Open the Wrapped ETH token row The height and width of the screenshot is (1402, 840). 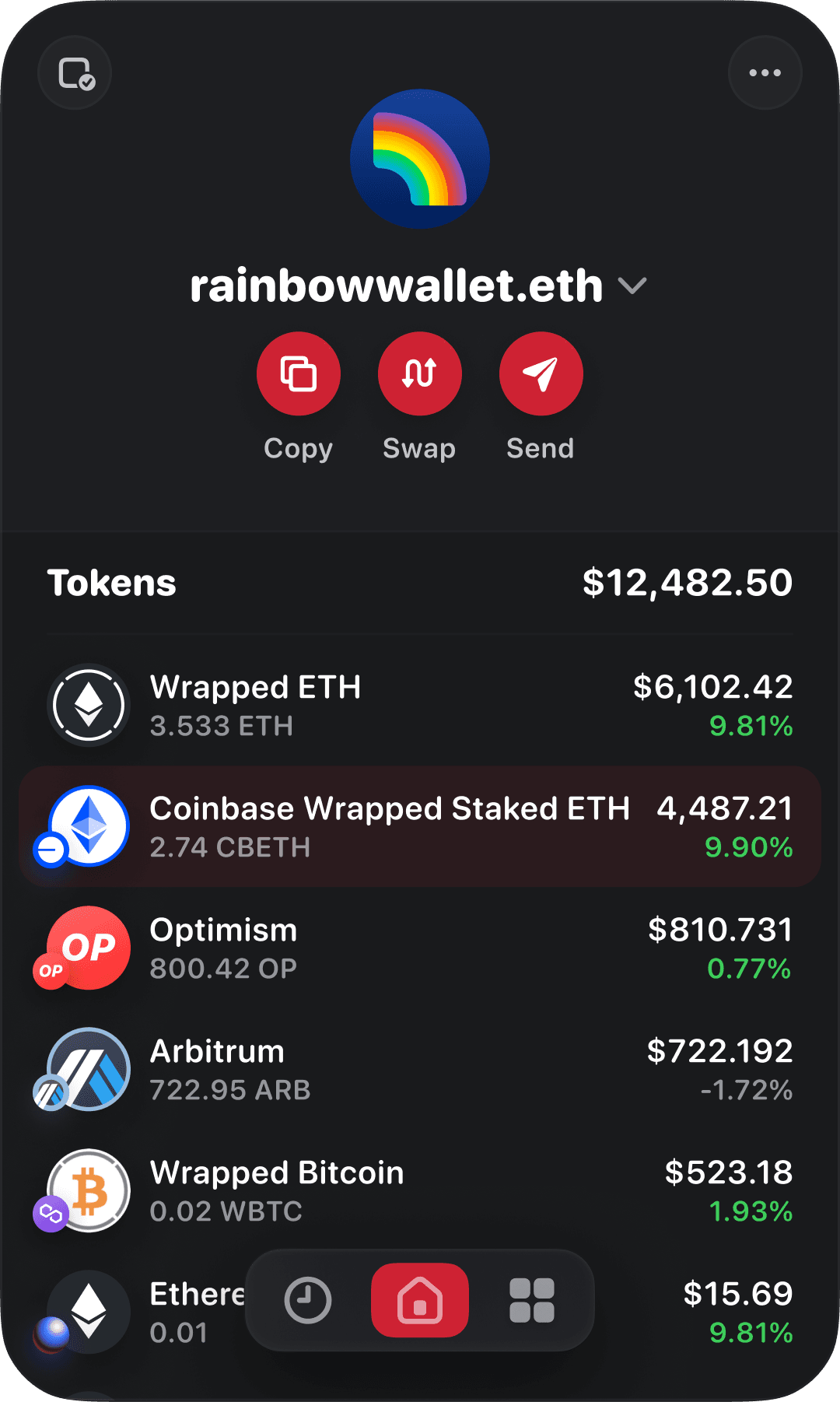(x=420, y=706)
